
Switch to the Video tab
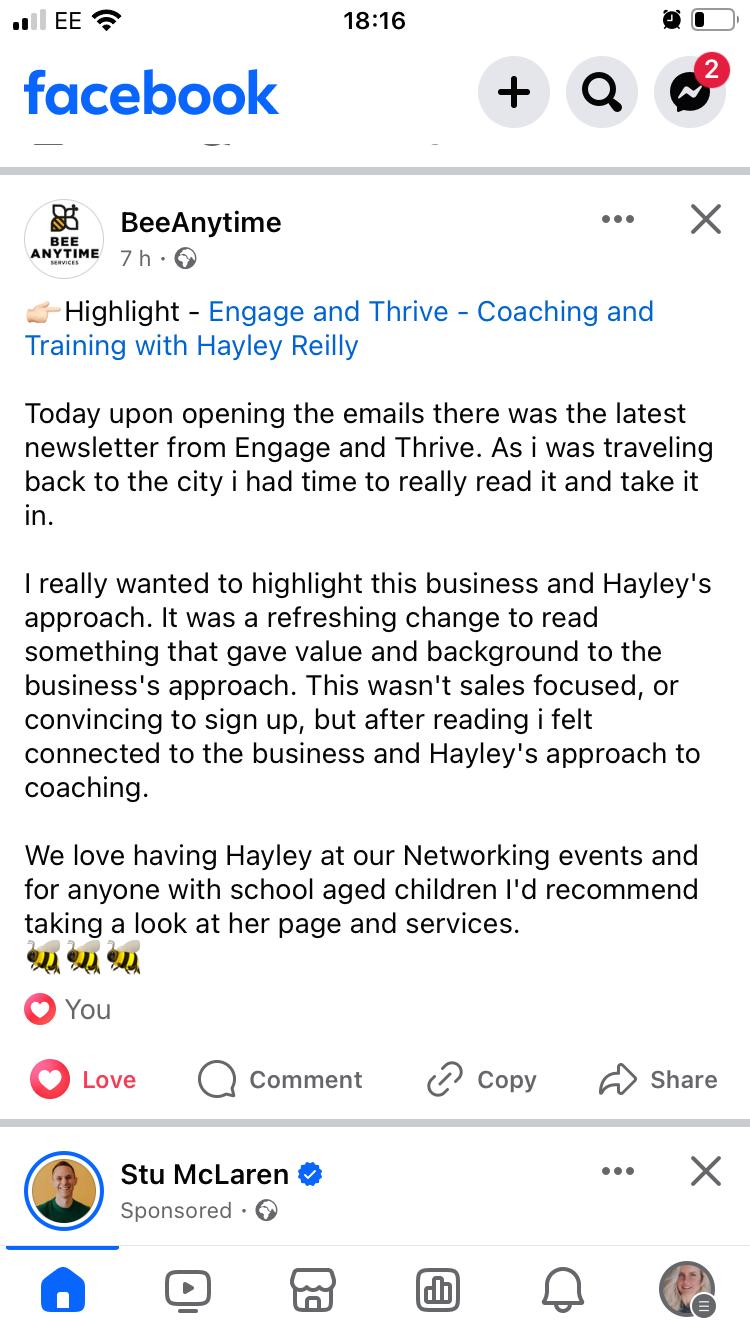[x=188, y=1290]
